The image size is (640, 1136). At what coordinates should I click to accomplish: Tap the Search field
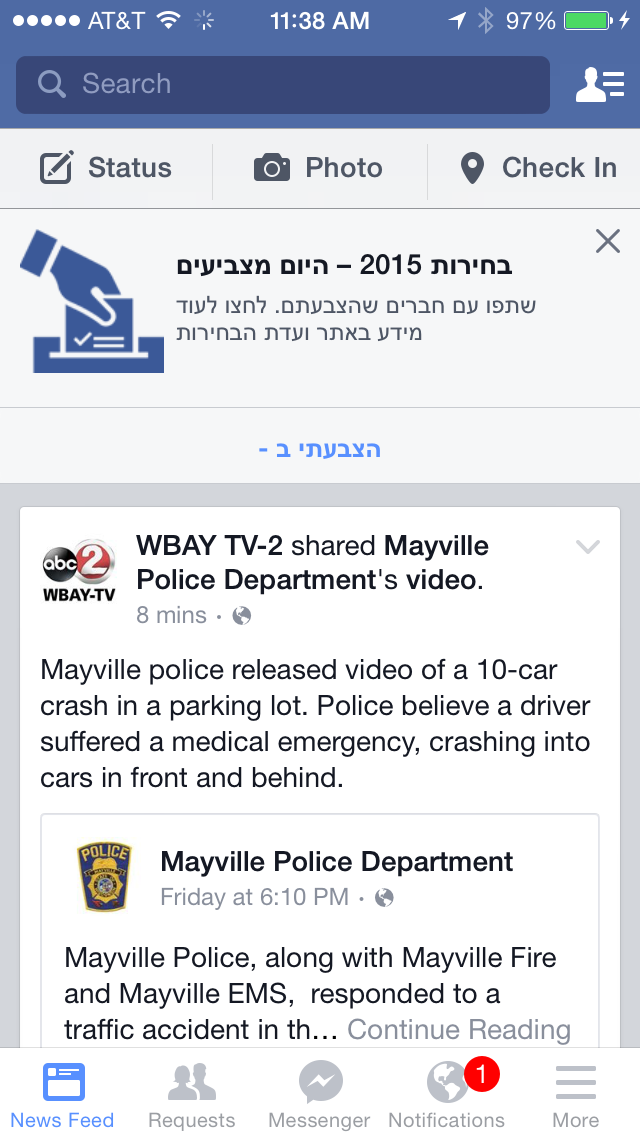(283, 84)
